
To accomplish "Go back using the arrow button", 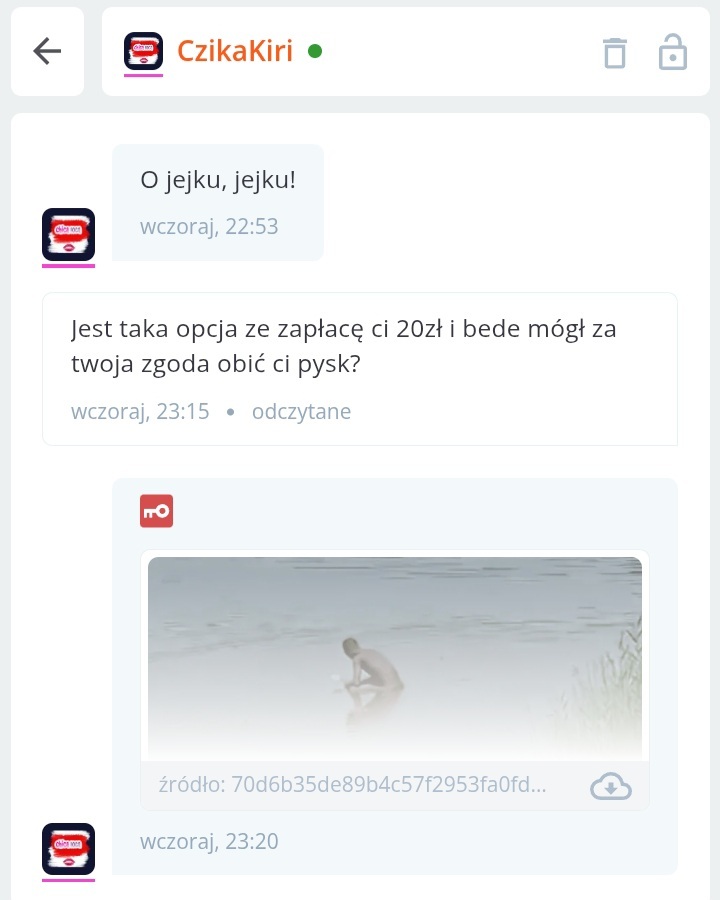I will tap(47, 52).
